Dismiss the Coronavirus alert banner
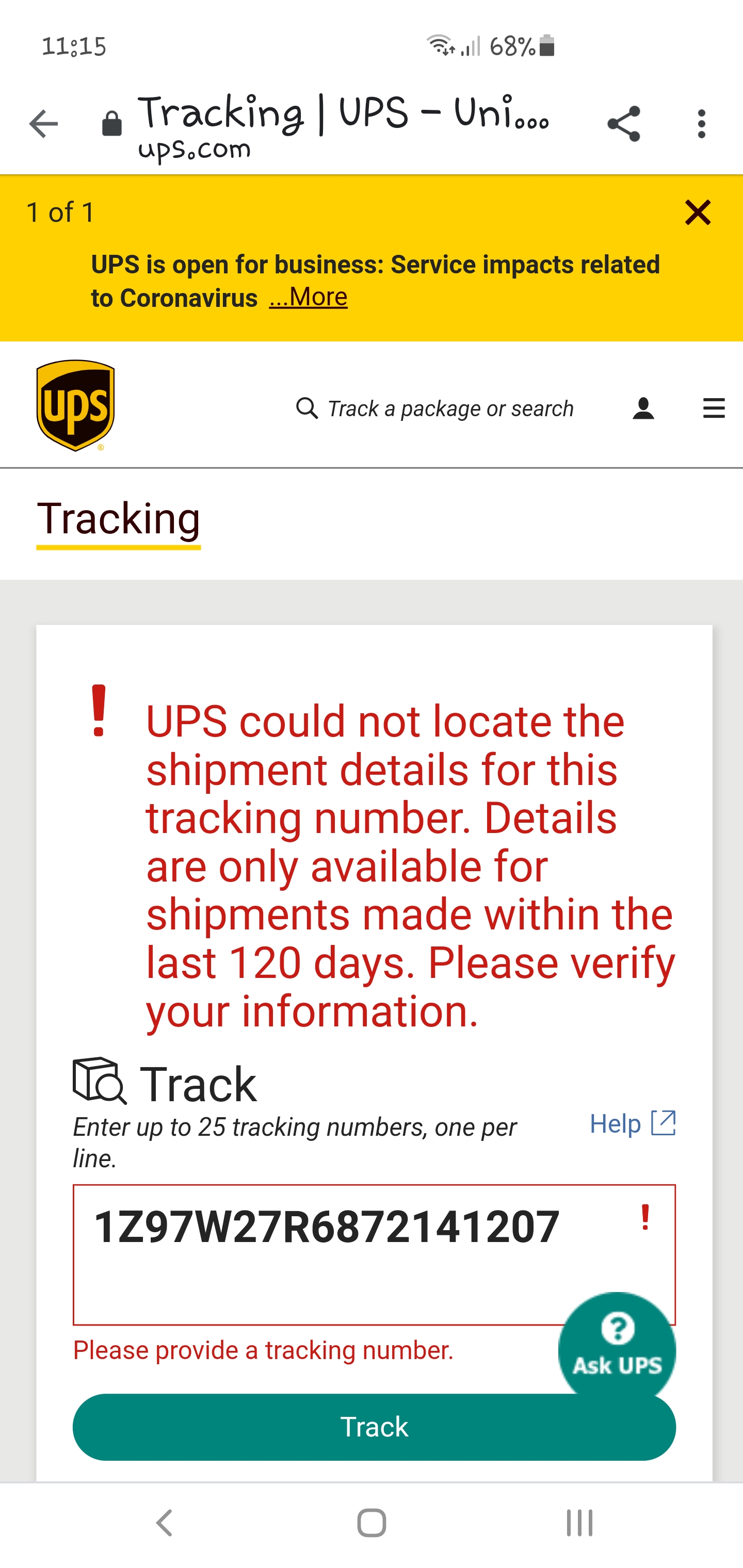 pyautogui.click(x=698, y=213)
